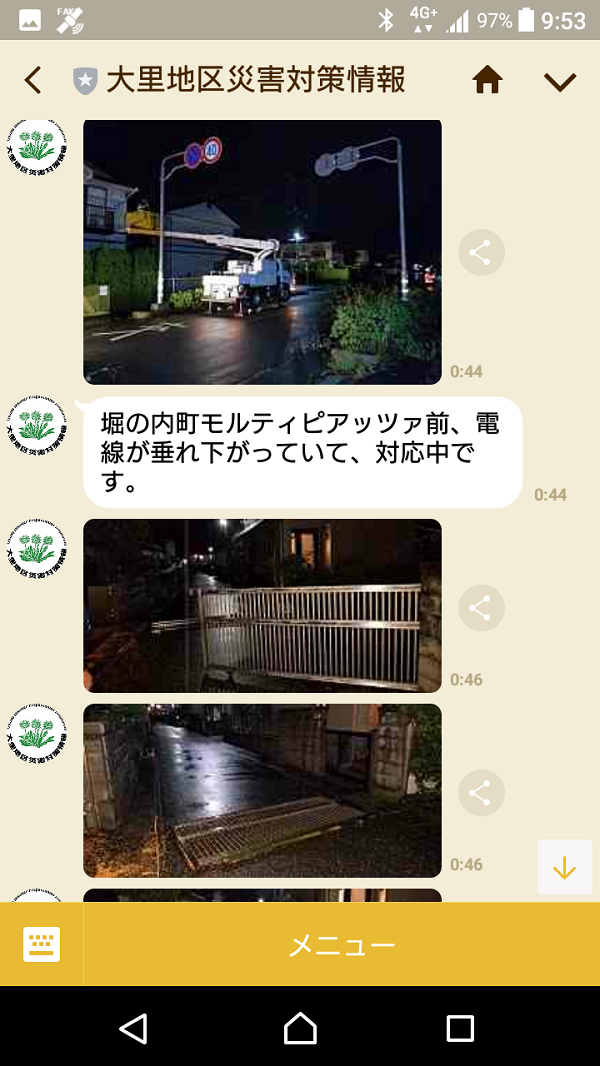The width and height of the screenshot is (600, 1066).
Task: Share the standing metal gate photo
Action: click(x=481, y=608)
